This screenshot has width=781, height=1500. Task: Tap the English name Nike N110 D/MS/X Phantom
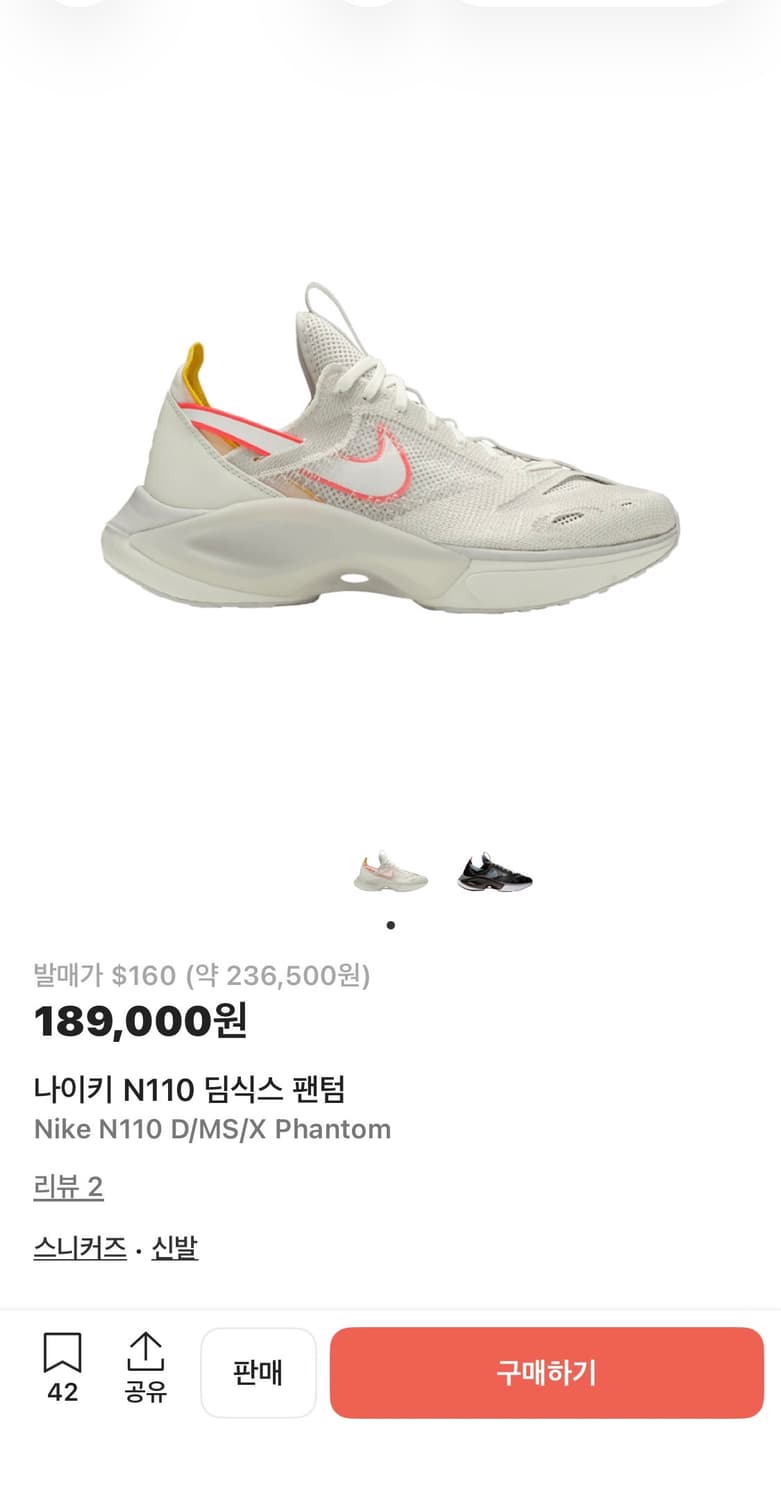click(212, 1129)
